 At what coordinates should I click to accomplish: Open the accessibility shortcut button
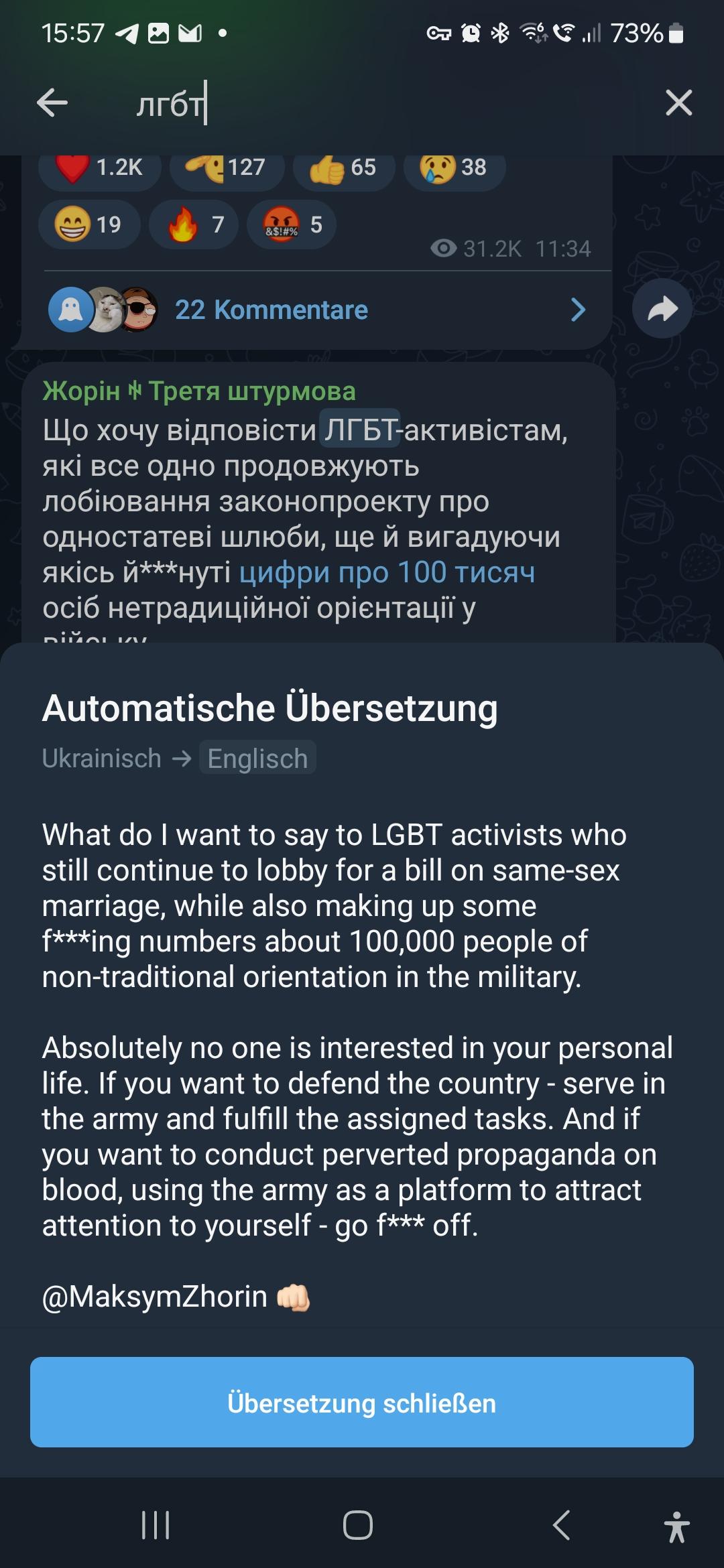[676, 1527]
